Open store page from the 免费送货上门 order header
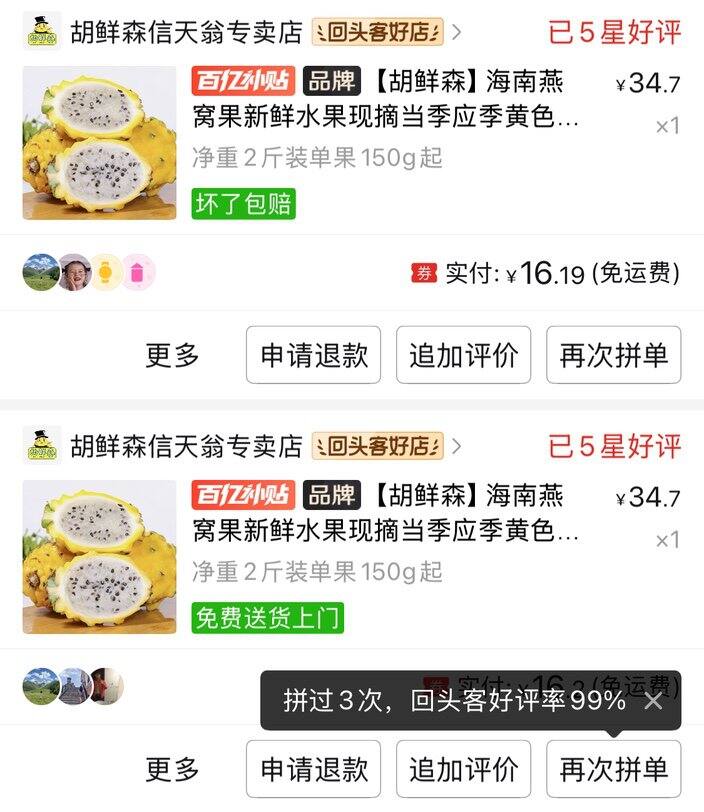The height and width of the screenshot is (812, 704). pos(186,446)
